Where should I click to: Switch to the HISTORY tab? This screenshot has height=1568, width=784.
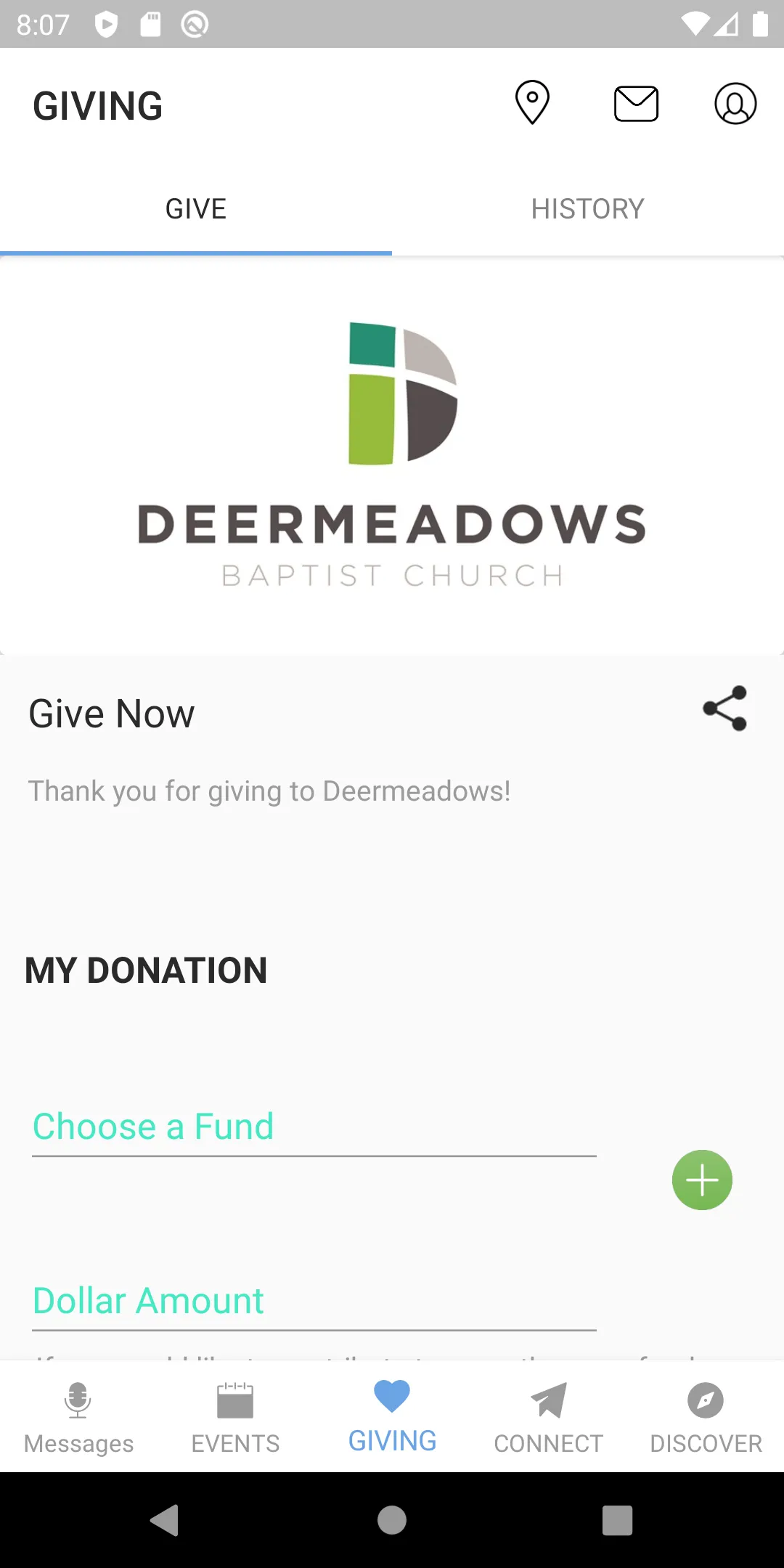(587, 209)
